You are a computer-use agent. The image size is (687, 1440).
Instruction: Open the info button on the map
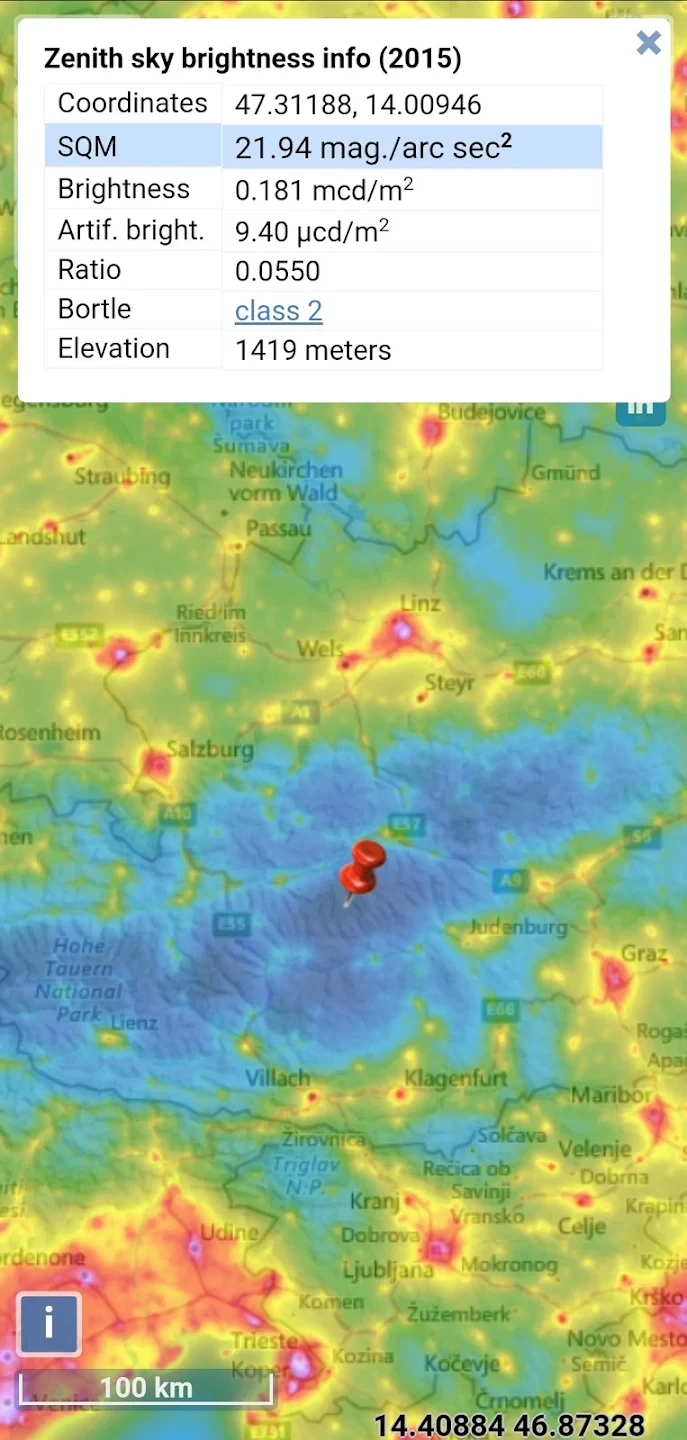pos(48,1323)
